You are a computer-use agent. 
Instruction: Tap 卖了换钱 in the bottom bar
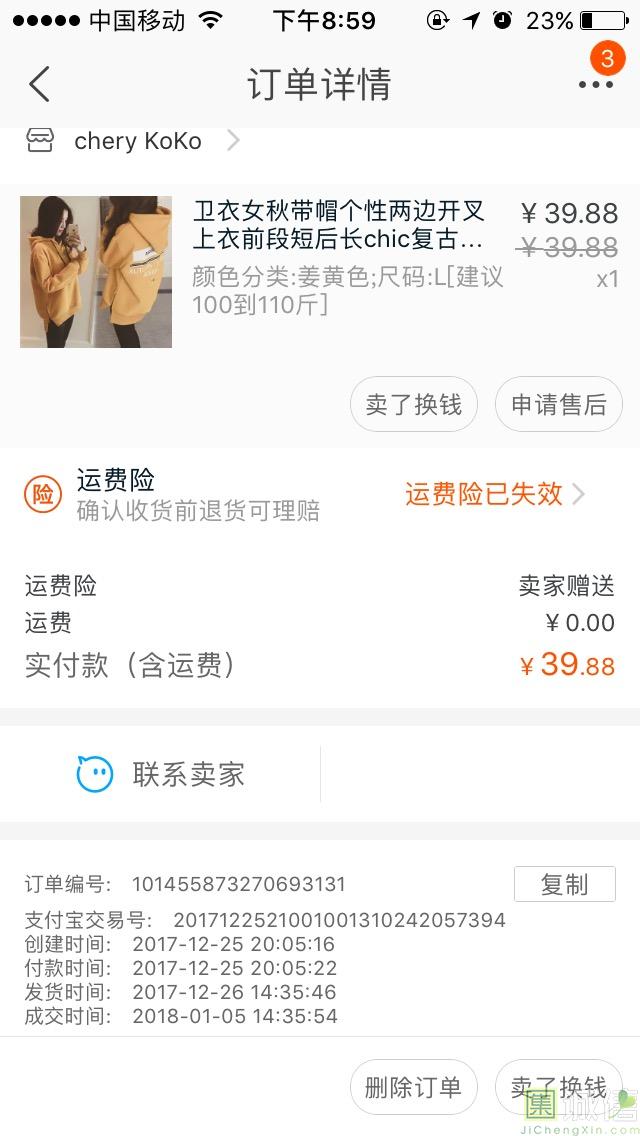click(558, 1087)
